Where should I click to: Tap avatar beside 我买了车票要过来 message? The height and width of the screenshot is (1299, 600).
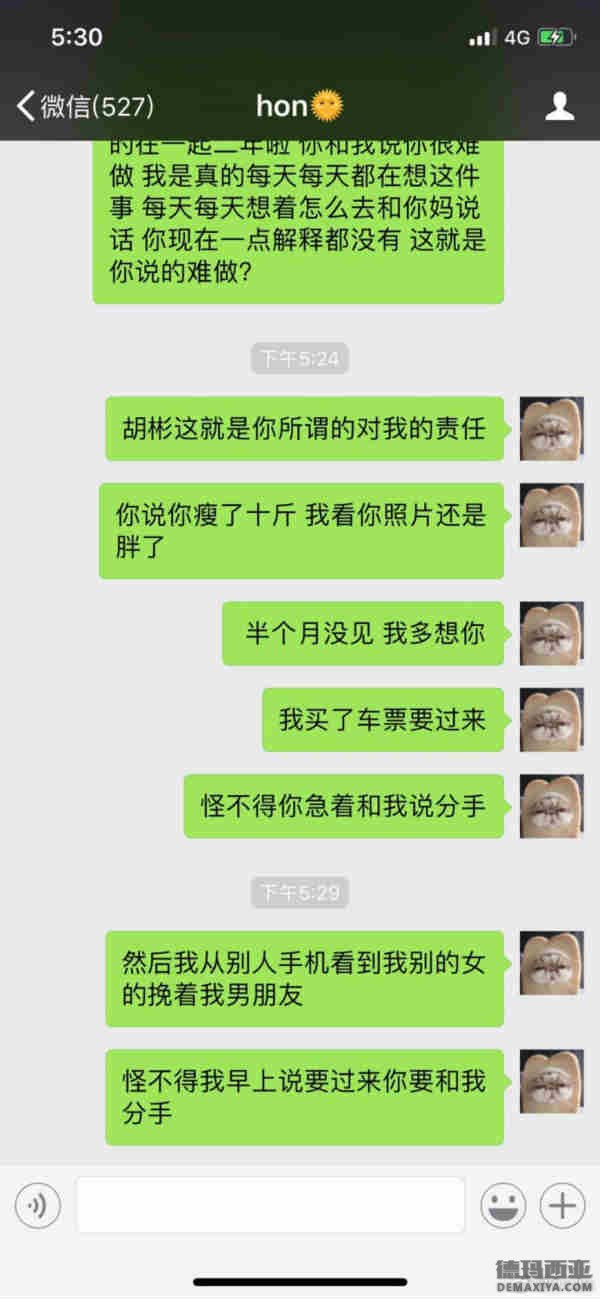[551, 720]
